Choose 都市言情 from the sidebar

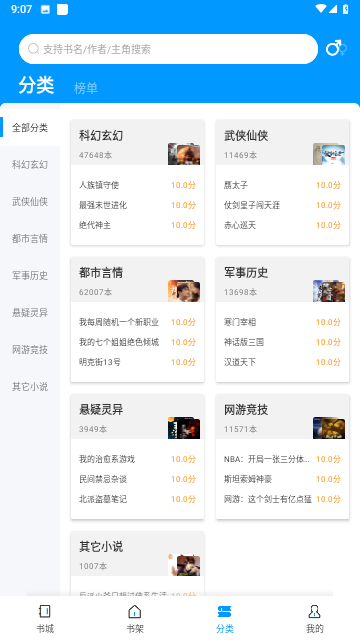(x=30, y=238)
